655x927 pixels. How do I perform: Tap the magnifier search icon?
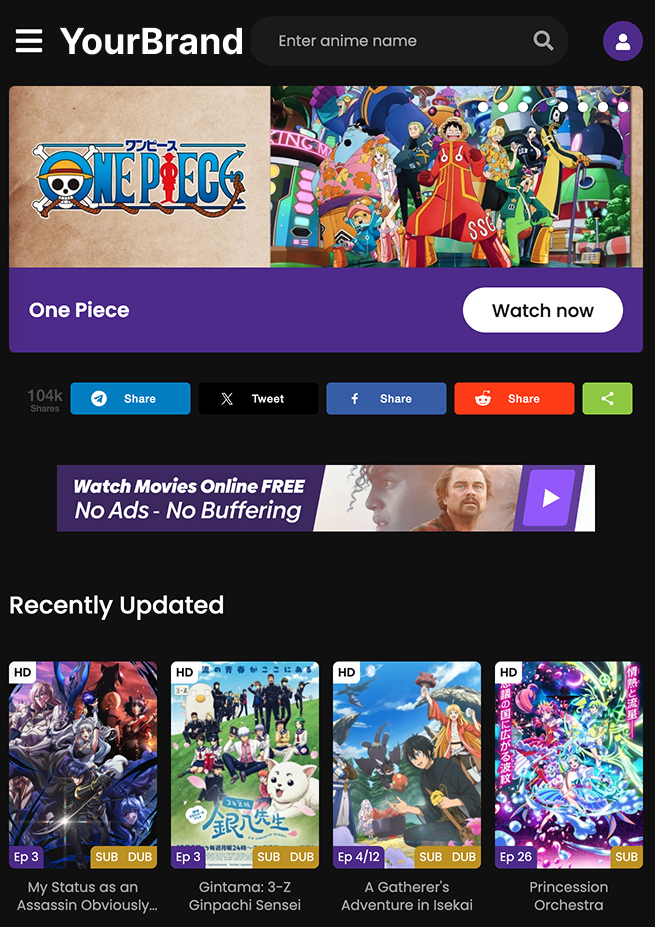click(543, 41)
